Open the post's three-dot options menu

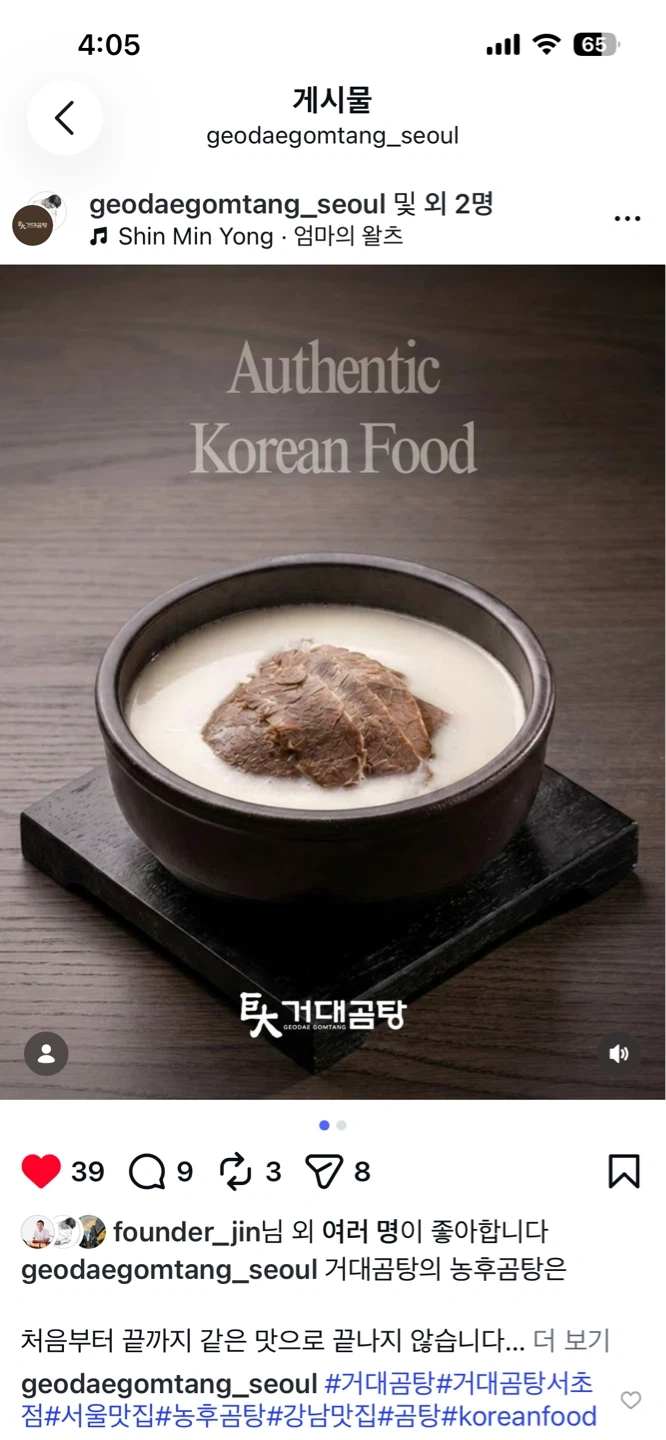[x=627, y=219]
